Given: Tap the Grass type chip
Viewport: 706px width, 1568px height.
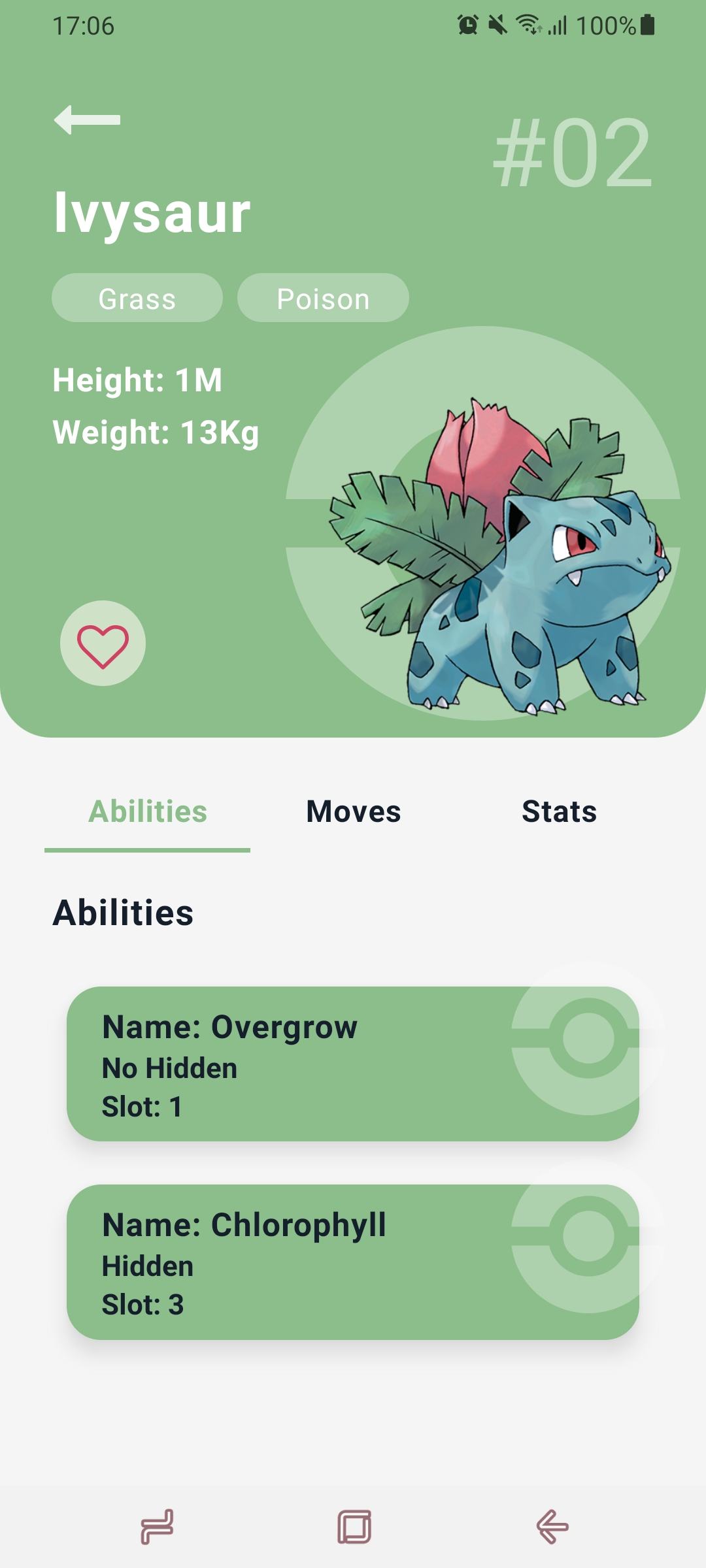Looking at the screenshot, I should tap(137, 298).
